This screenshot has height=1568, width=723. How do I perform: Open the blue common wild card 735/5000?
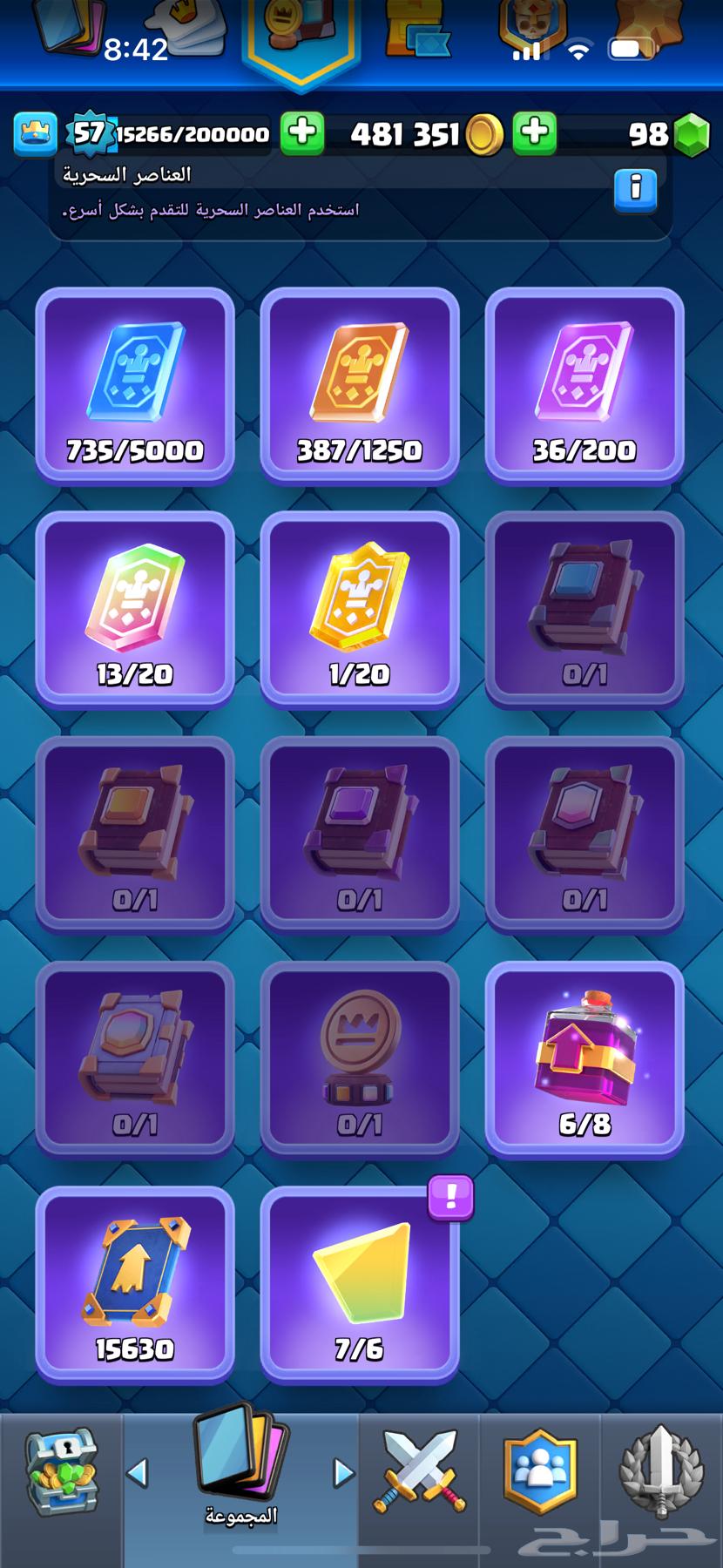[x=135, y=384]
